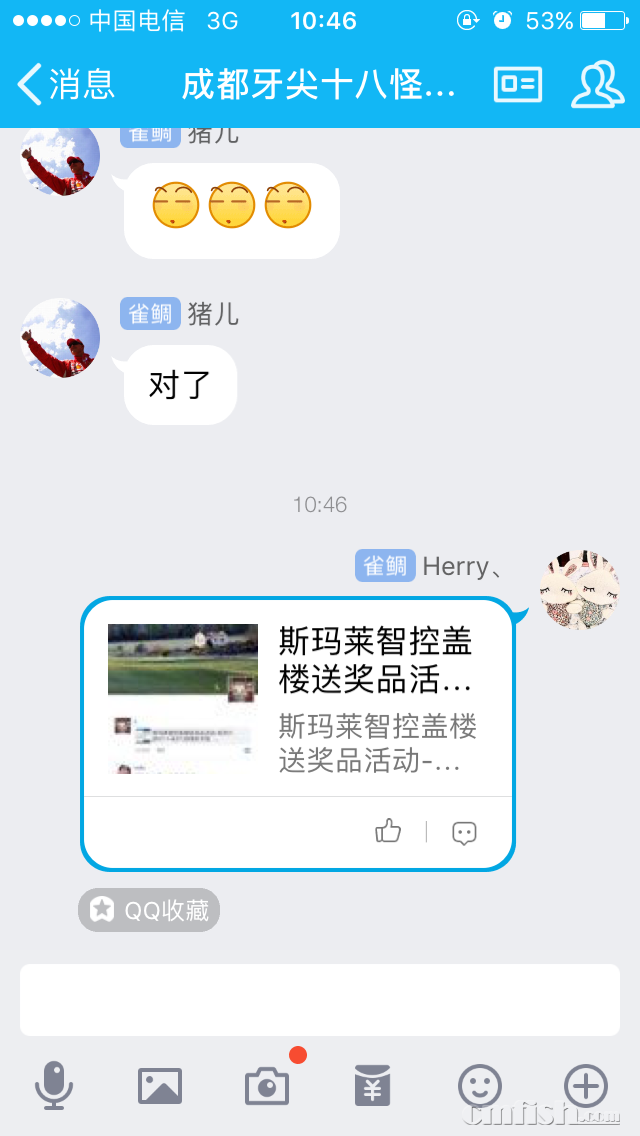Open the camera

pyautogui.click(x=267, y=1085)
